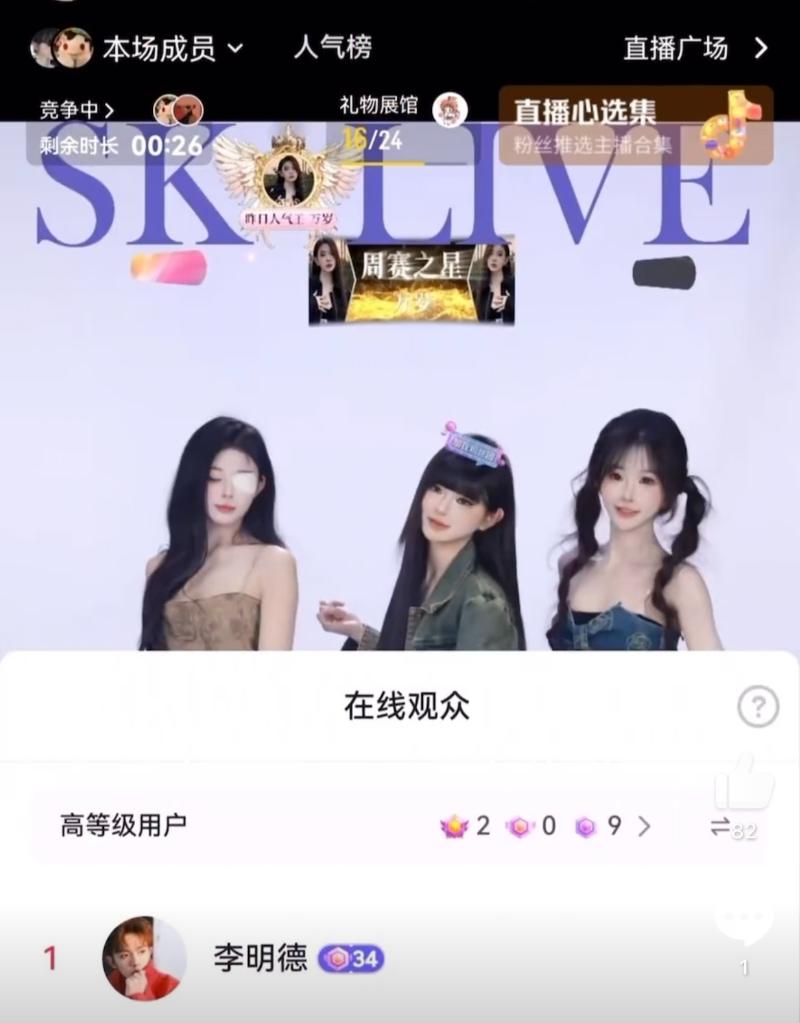The height and width of the screenshot is (1023, 800).
Task: Like the live stream
Action: point(745,785)
